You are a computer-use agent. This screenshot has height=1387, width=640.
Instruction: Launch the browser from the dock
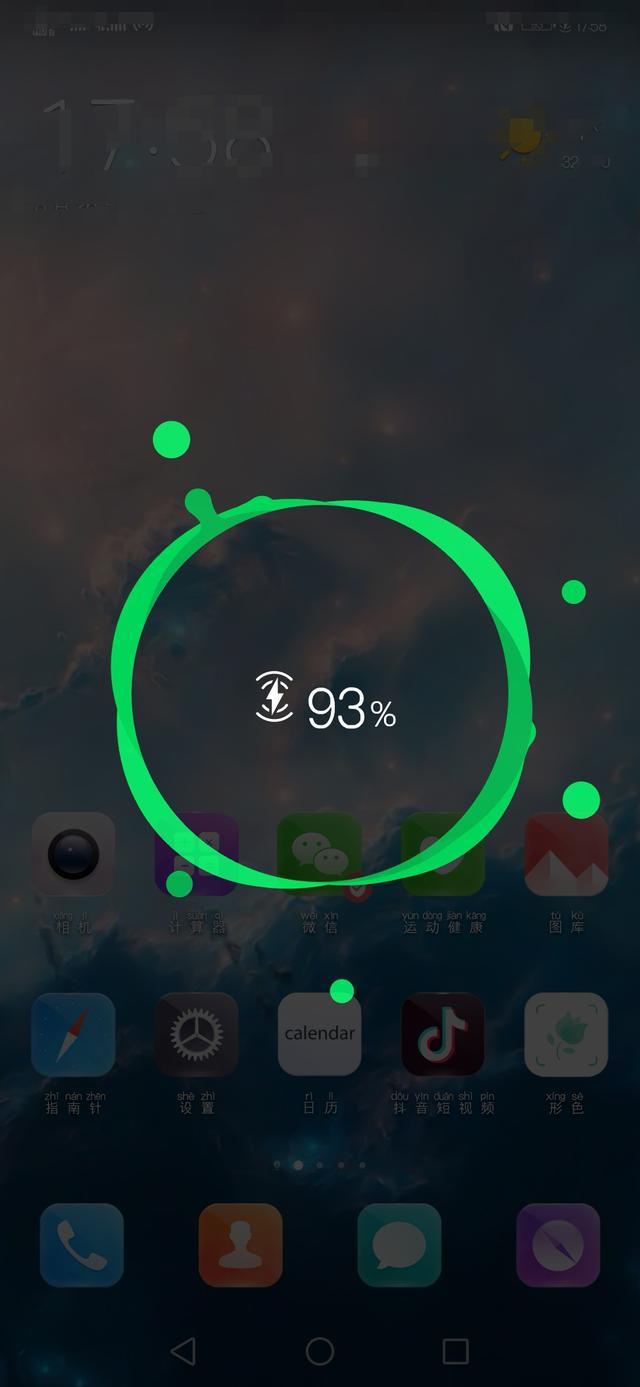[558, 1245]
